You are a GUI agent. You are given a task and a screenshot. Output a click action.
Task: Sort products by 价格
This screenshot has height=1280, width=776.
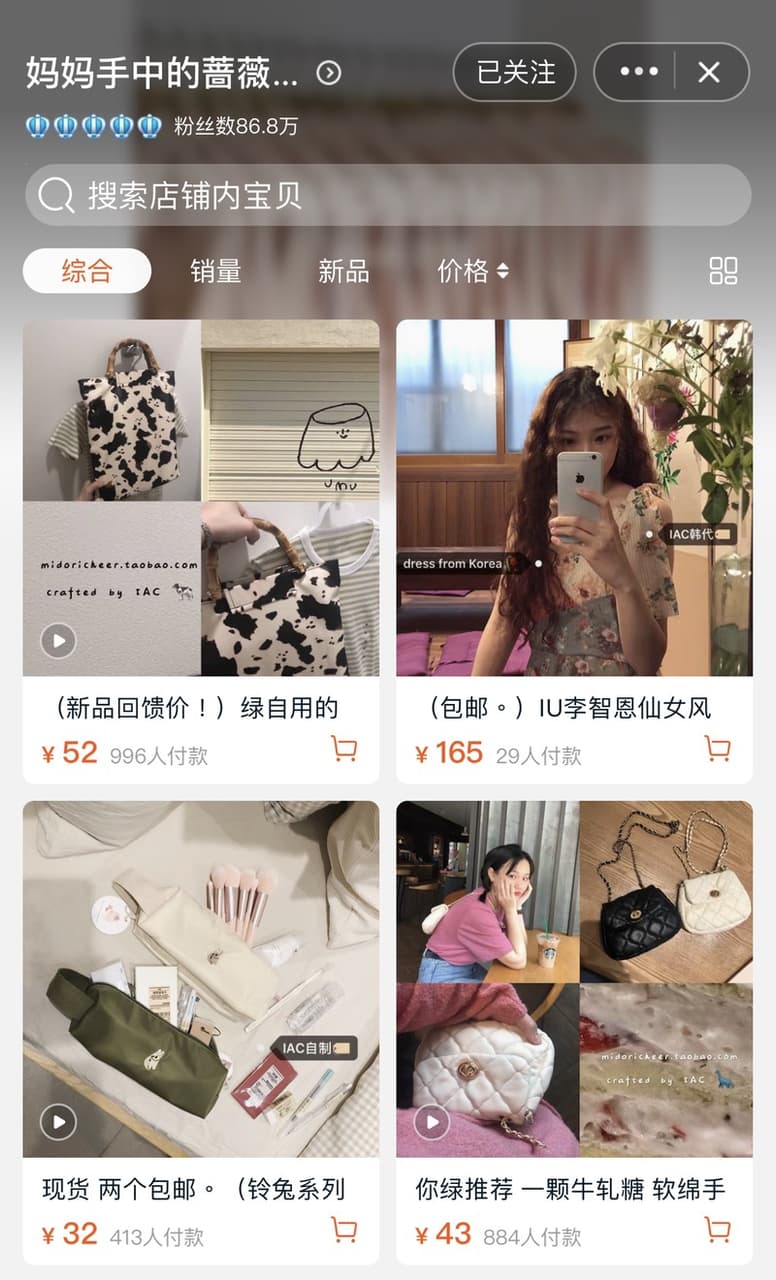pos(473,271)
